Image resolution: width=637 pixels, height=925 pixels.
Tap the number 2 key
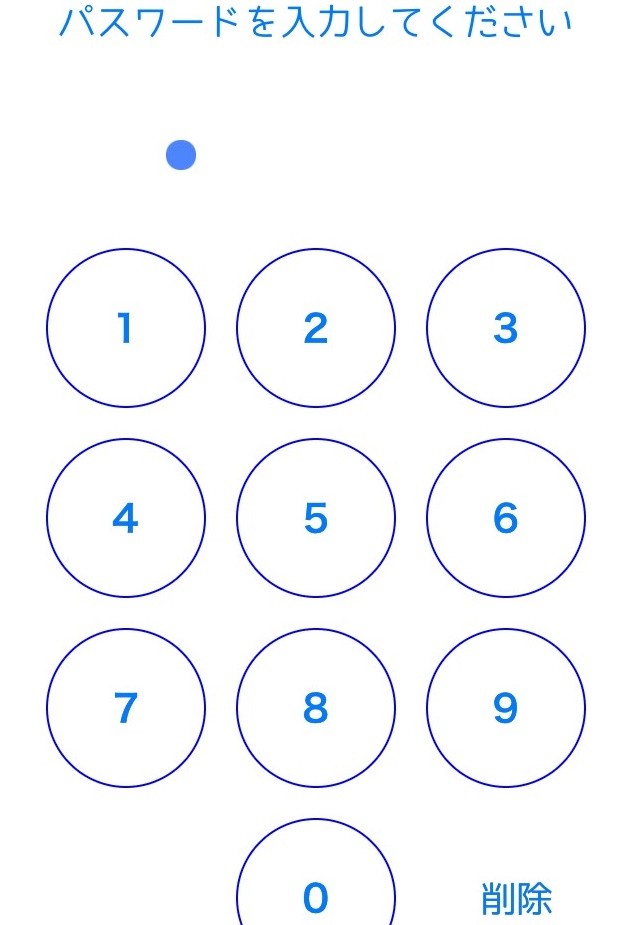pos(316,328)
